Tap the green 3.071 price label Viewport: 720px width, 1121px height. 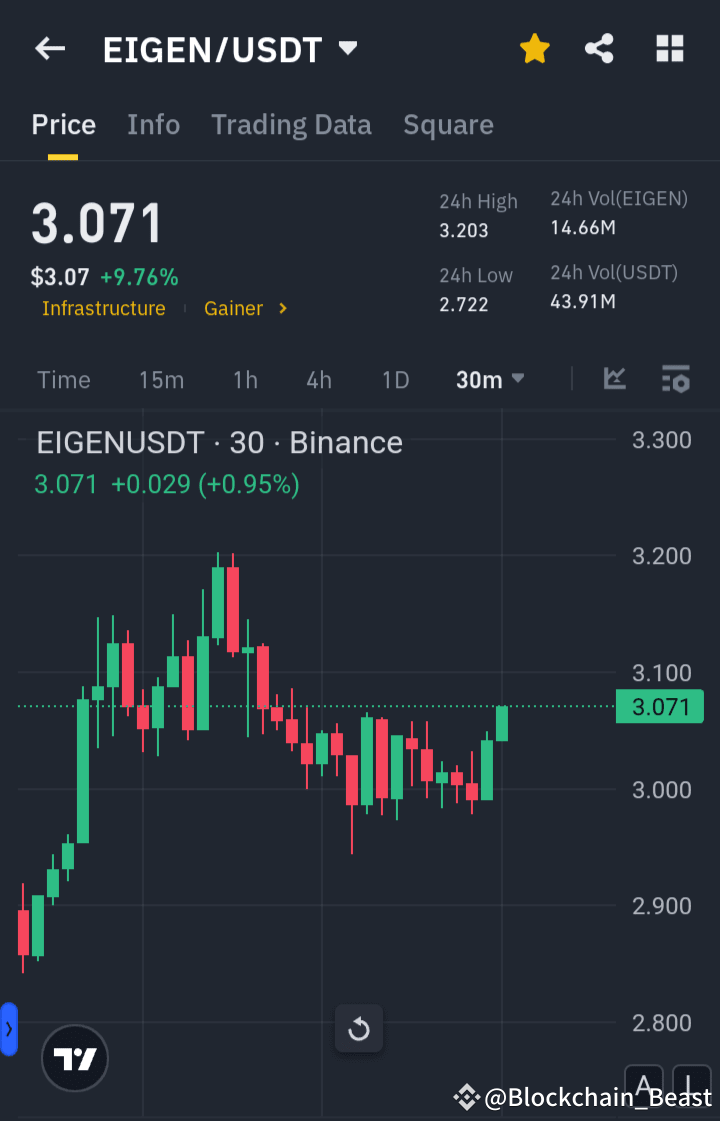point(659,706)
